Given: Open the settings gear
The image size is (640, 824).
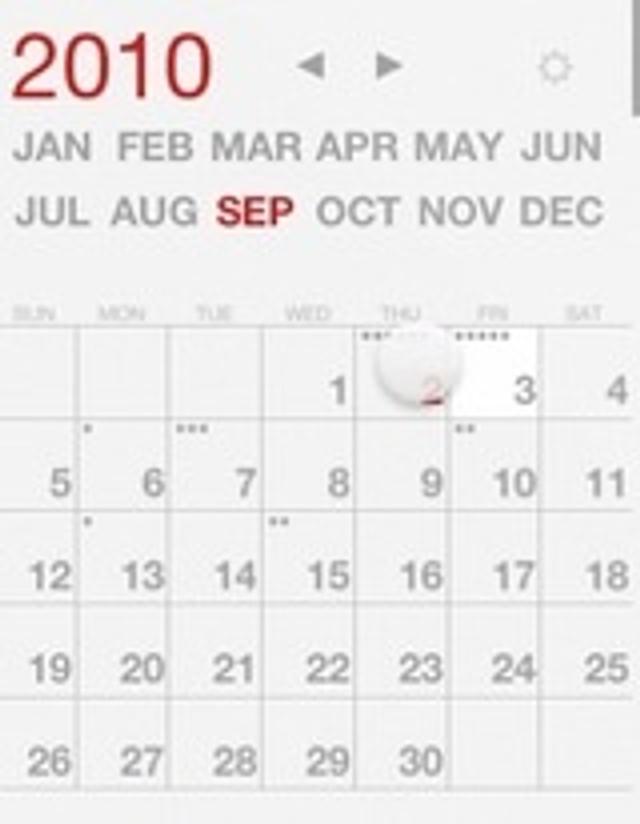Looking at the screenshot, I should (554, 68).
